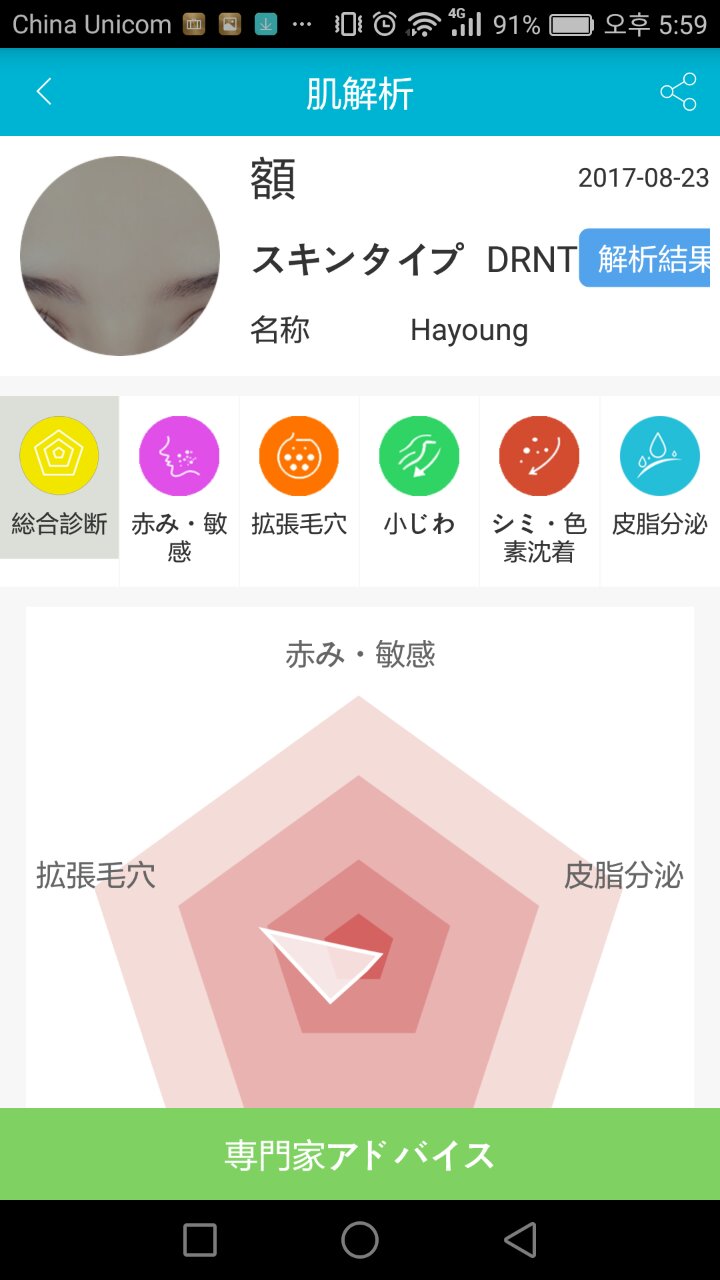Open the 解析結果 button
Viewport: 720px width, 1280px height.
click(x=649, y=258)
